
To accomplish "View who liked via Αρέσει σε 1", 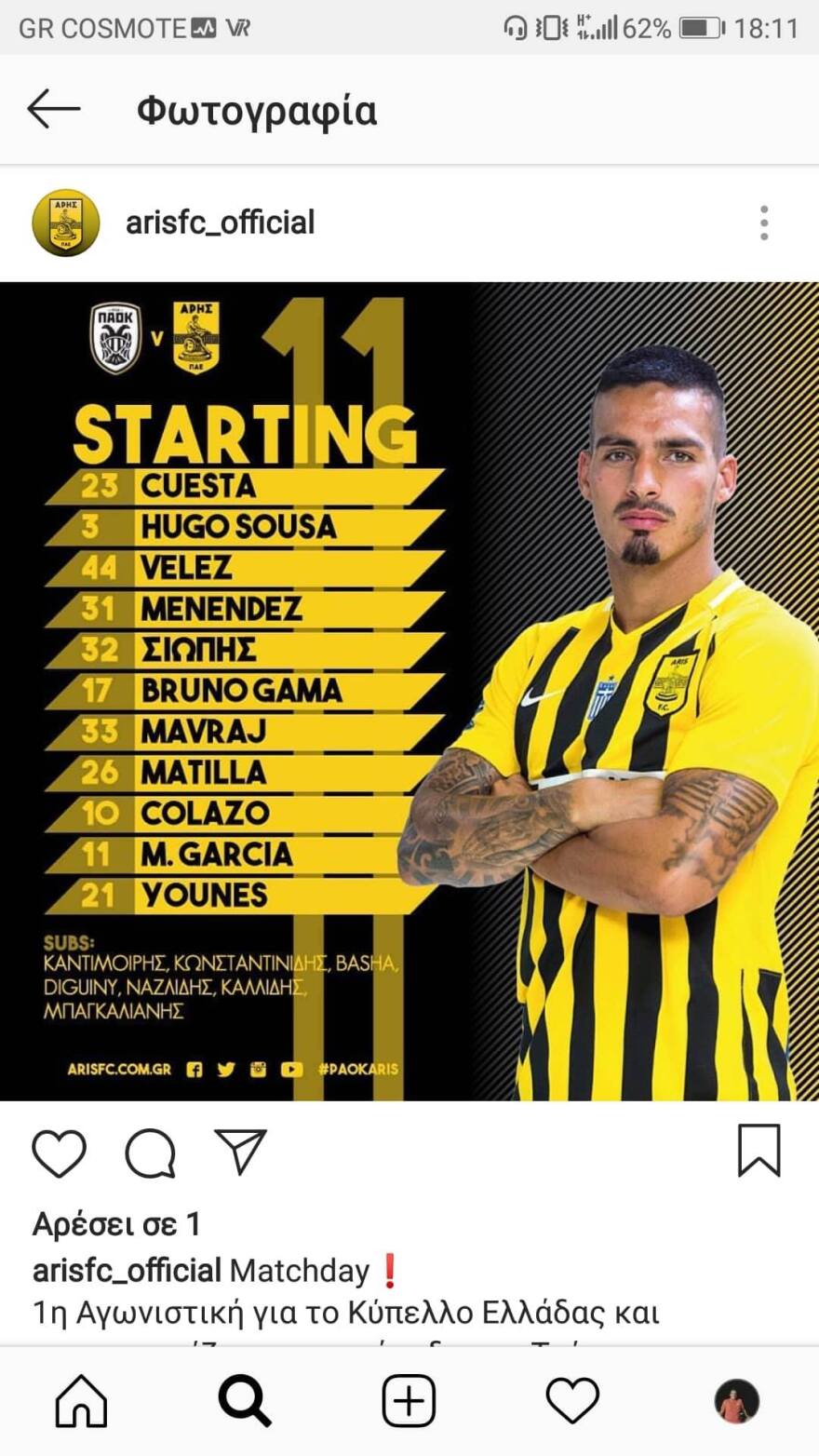I will tap(117, 1224).
